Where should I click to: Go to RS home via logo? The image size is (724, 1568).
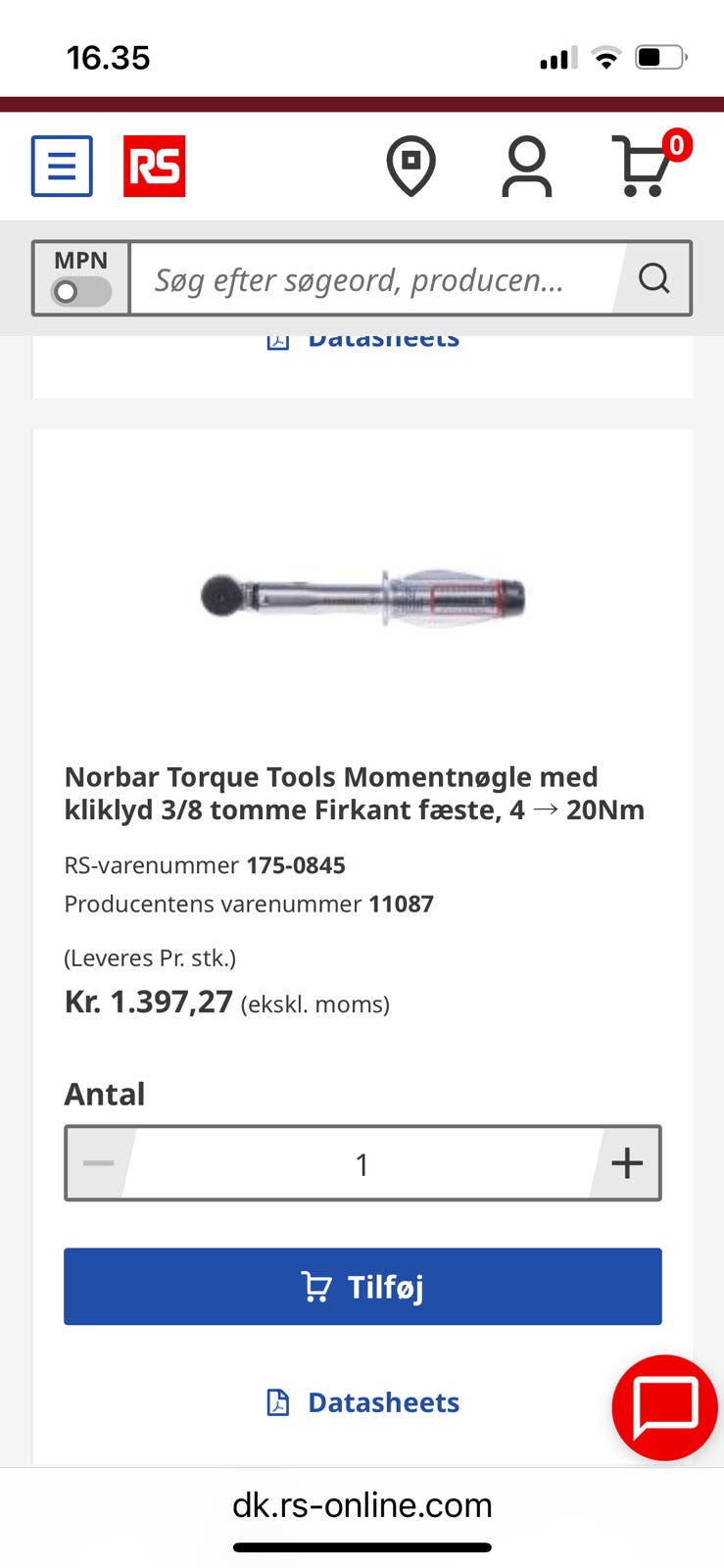coord(154,166)
